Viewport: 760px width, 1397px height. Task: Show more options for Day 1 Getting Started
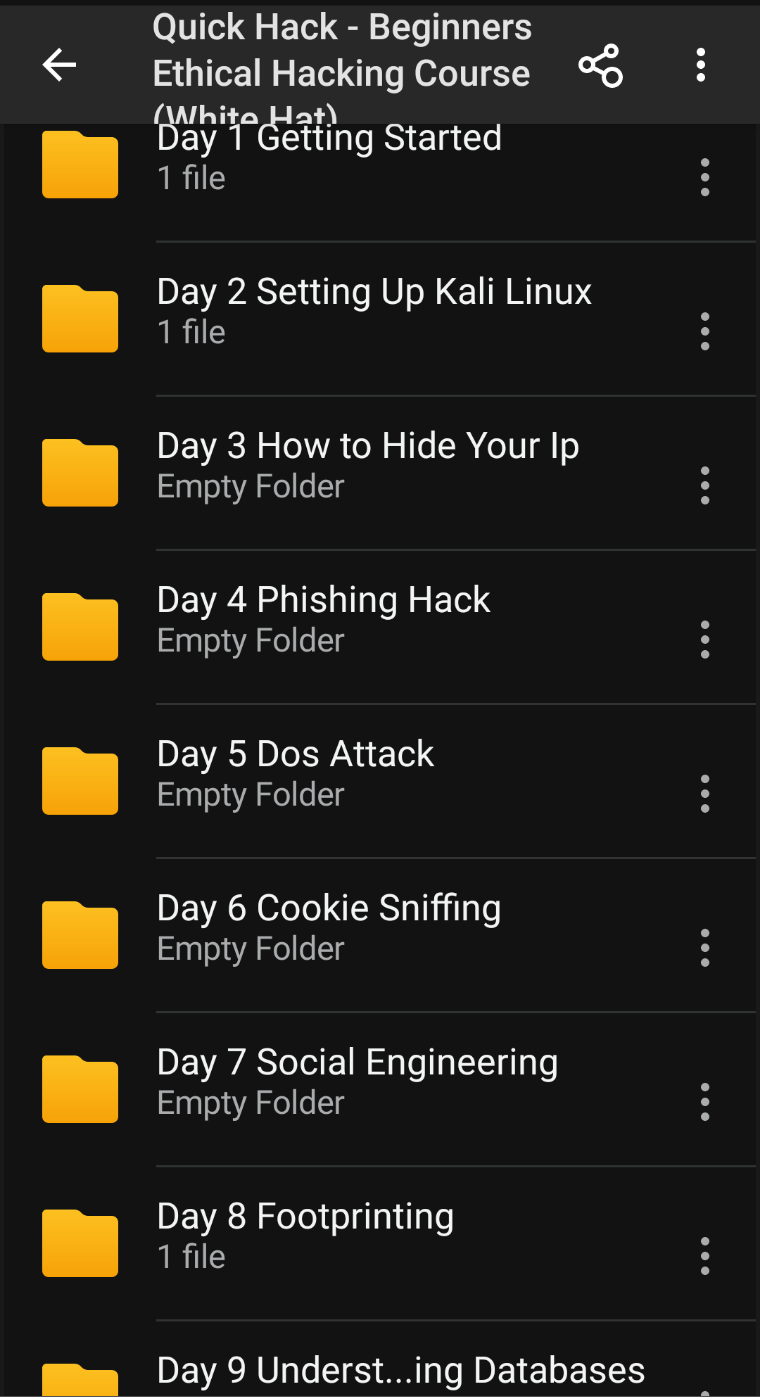coord(705,178)
